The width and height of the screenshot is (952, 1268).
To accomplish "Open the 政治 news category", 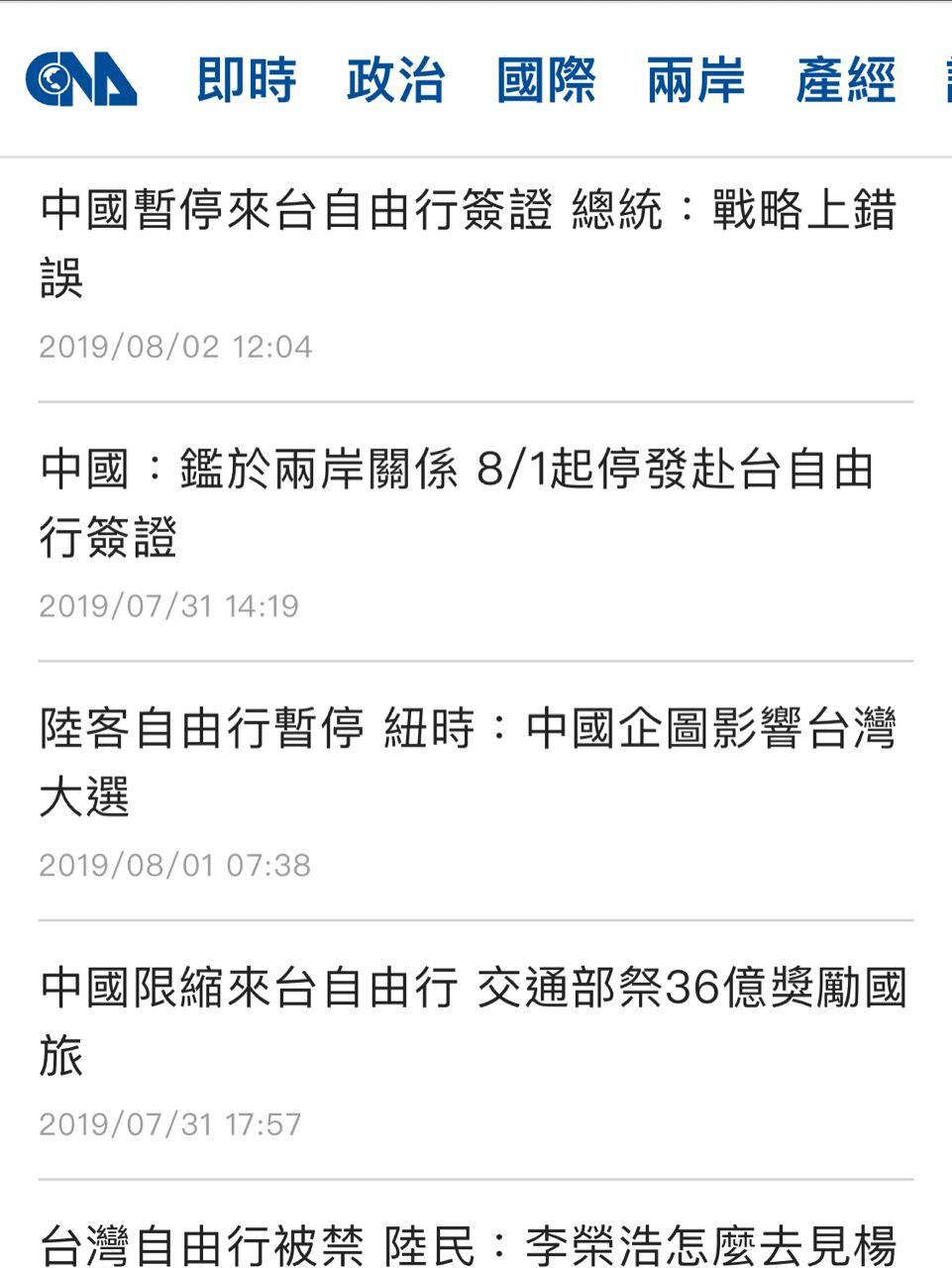I will [396, 80].
